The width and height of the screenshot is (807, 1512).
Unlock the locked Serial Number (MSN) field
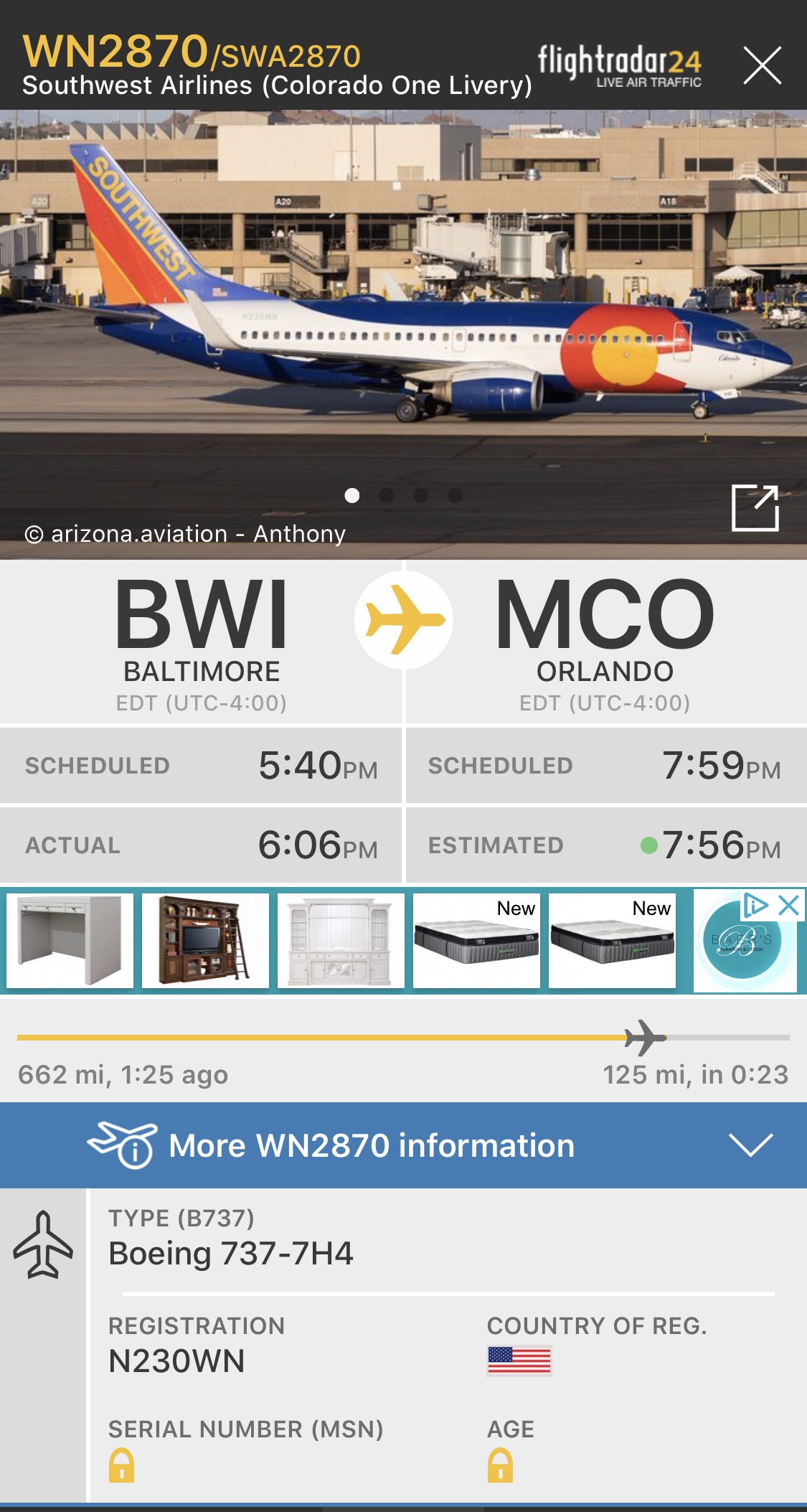click(121, 1465)
